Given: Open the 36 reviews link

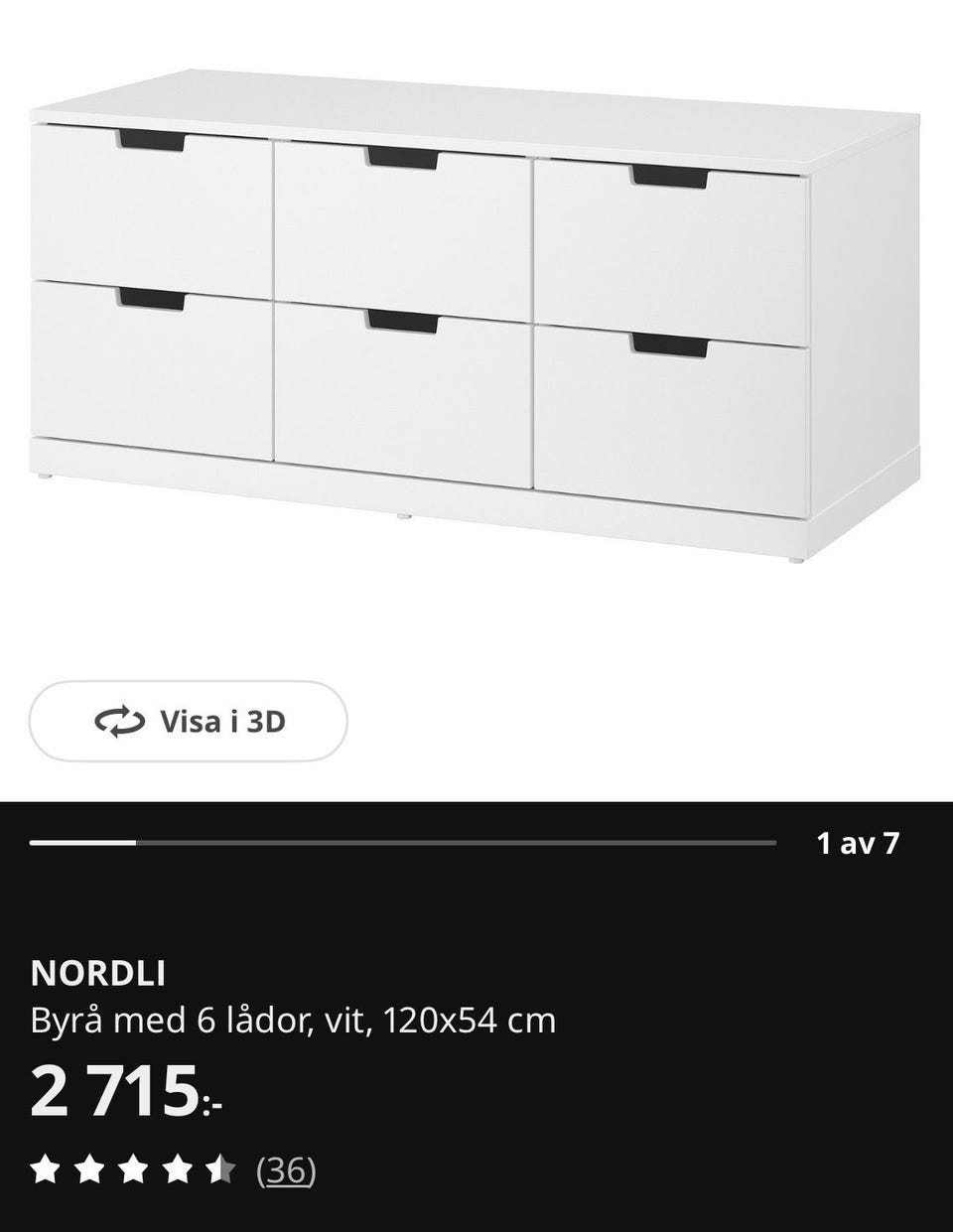Looking at the screenshot, I should pyautogui.click(x=286, y=1170).
